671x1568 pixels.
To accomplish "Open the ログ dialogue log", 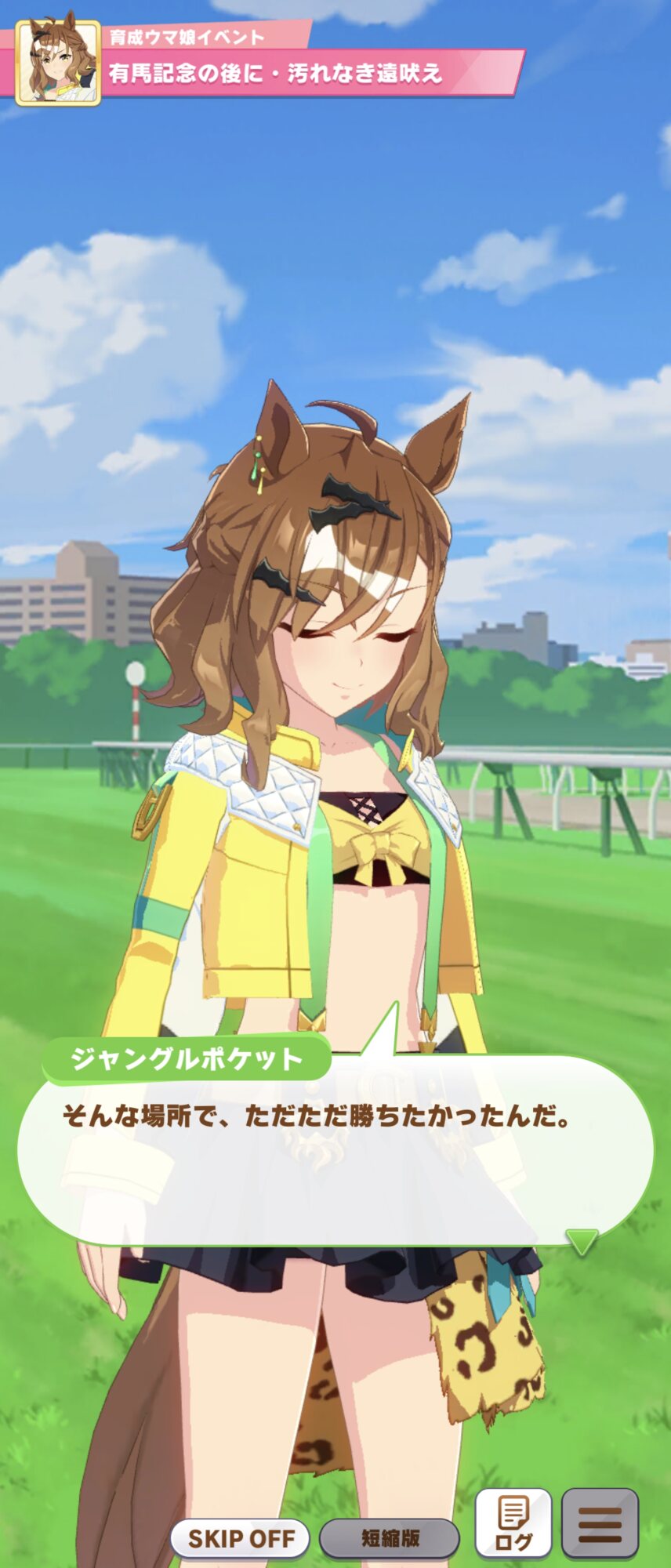I will (513, 1523).
